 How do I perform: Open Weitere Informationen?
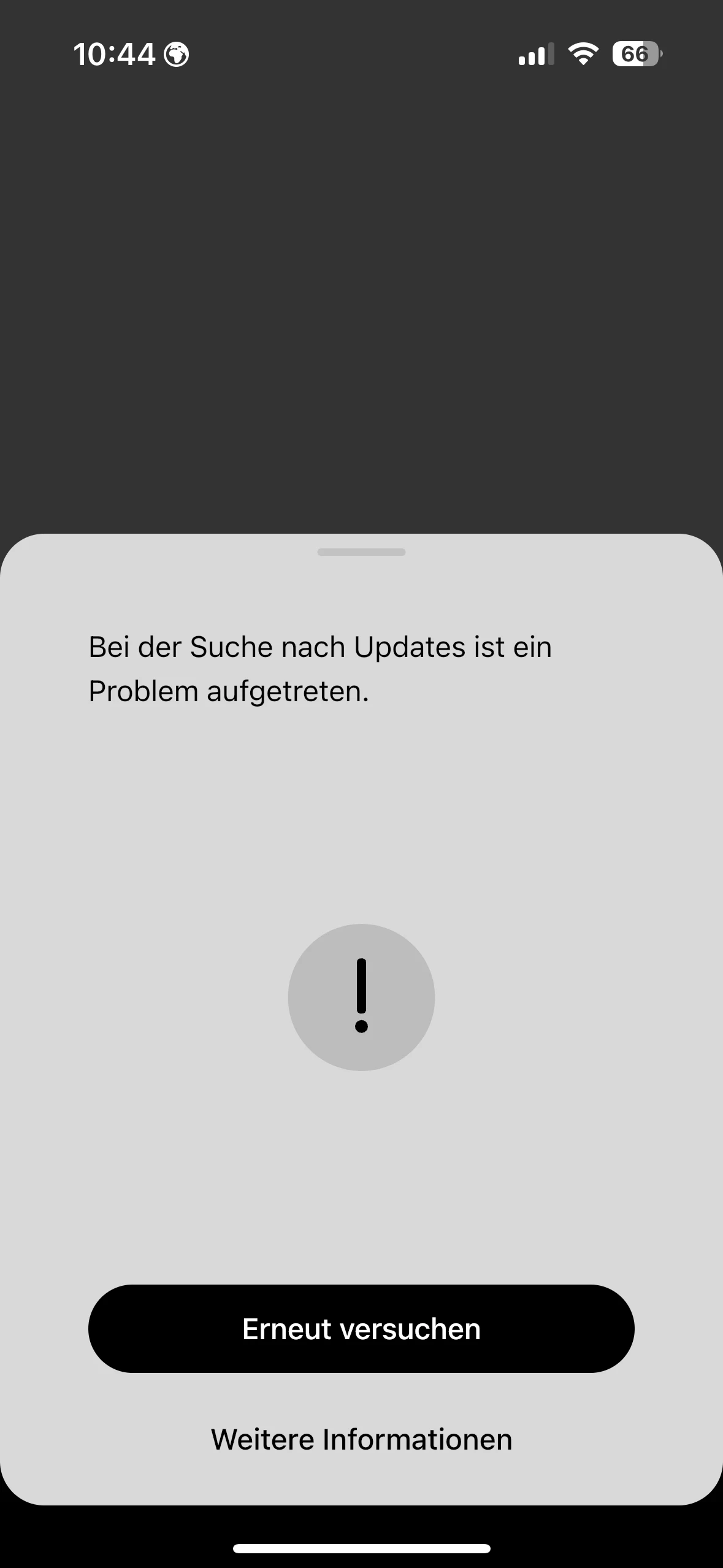point(361,1439)
